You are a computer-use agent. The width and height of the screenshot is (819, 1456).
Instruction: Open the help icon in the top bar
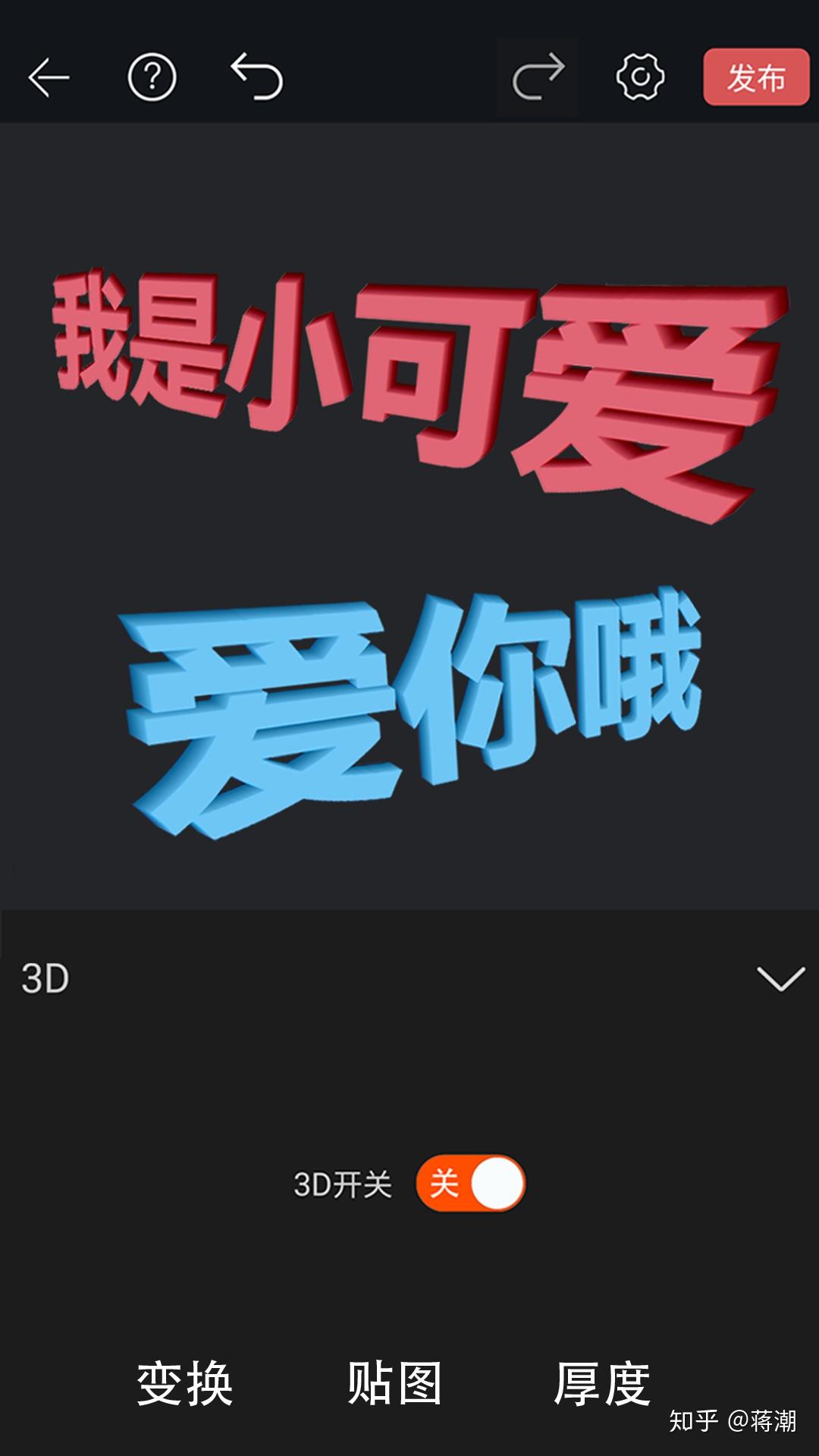tap(152, 76)
